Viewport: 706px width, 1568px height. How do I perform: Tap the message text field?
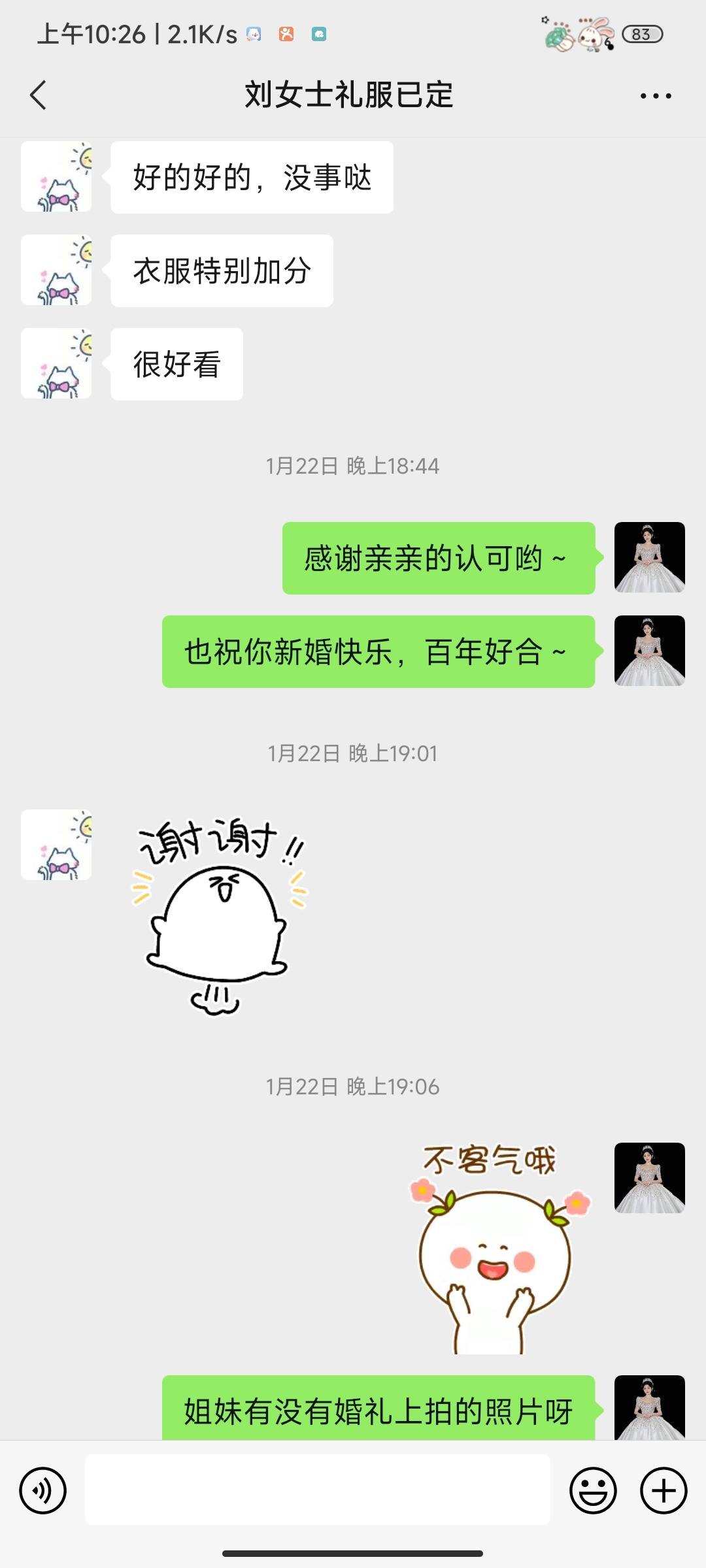pos(318,1490)
